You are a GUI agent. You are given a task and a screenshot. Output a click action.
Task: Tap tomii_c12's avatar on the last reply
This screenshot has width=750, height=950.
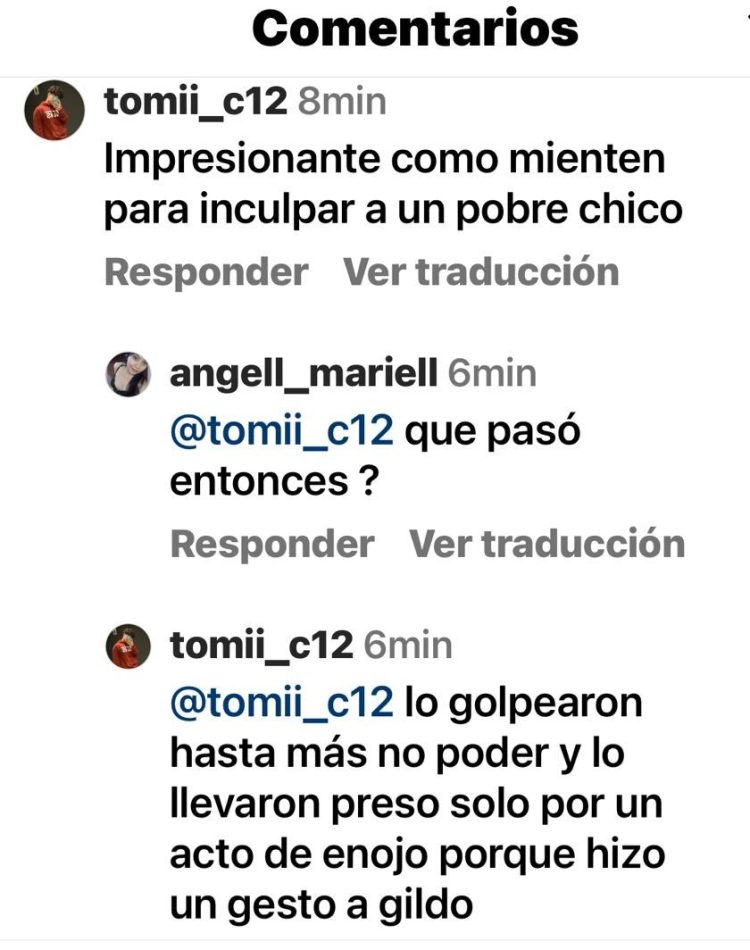click(x=129, y=647)
